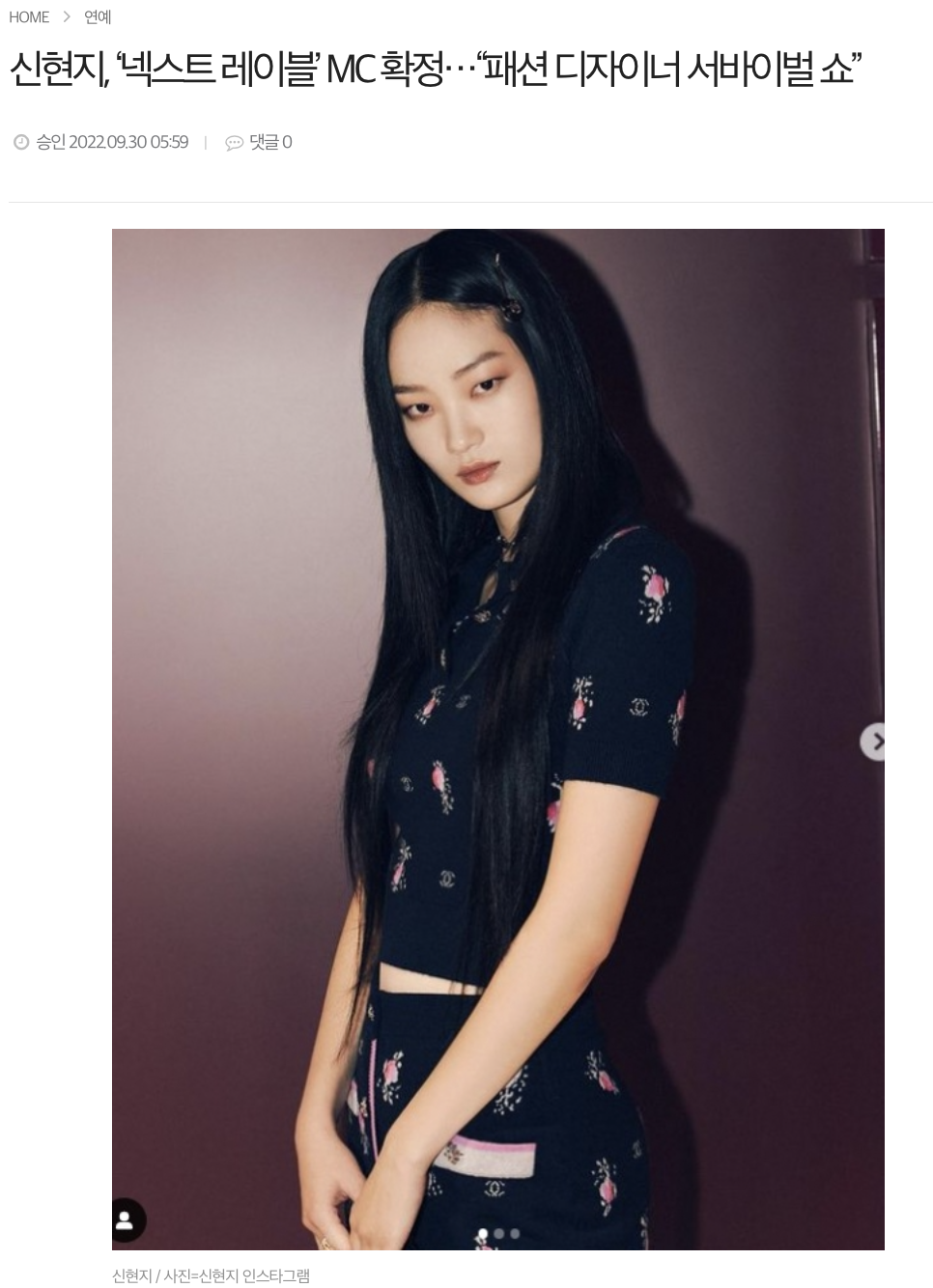This screenshot has height=1288, width=933.
Task: Open the article photo of 신현지
Action: (x=497, y=739)
